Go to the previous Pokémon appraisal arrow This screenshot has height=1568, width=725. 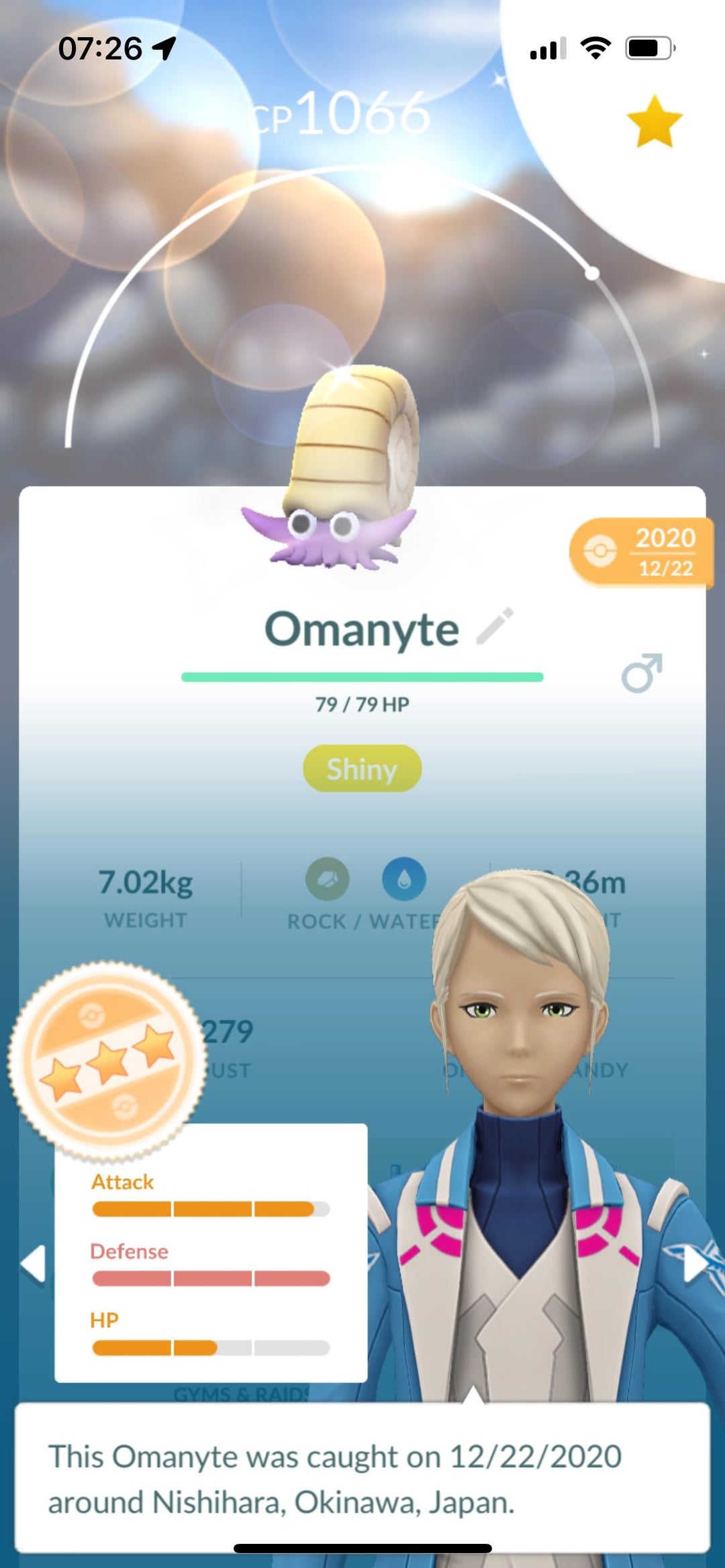coord(33,1264)
